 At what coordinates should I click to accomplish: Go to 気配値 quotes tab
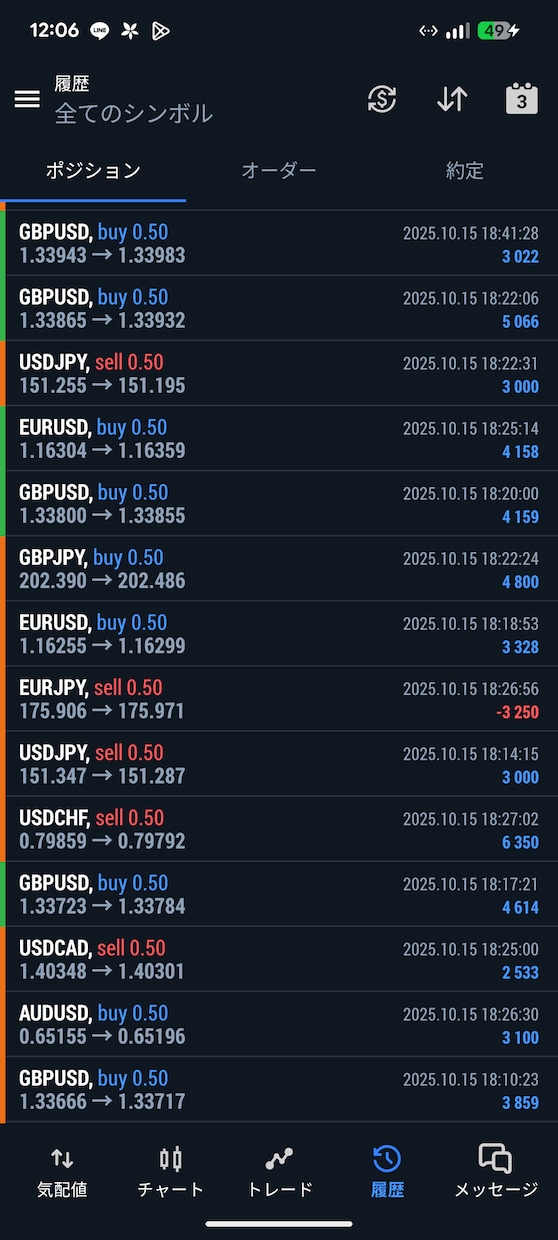tap(62, 1172)
